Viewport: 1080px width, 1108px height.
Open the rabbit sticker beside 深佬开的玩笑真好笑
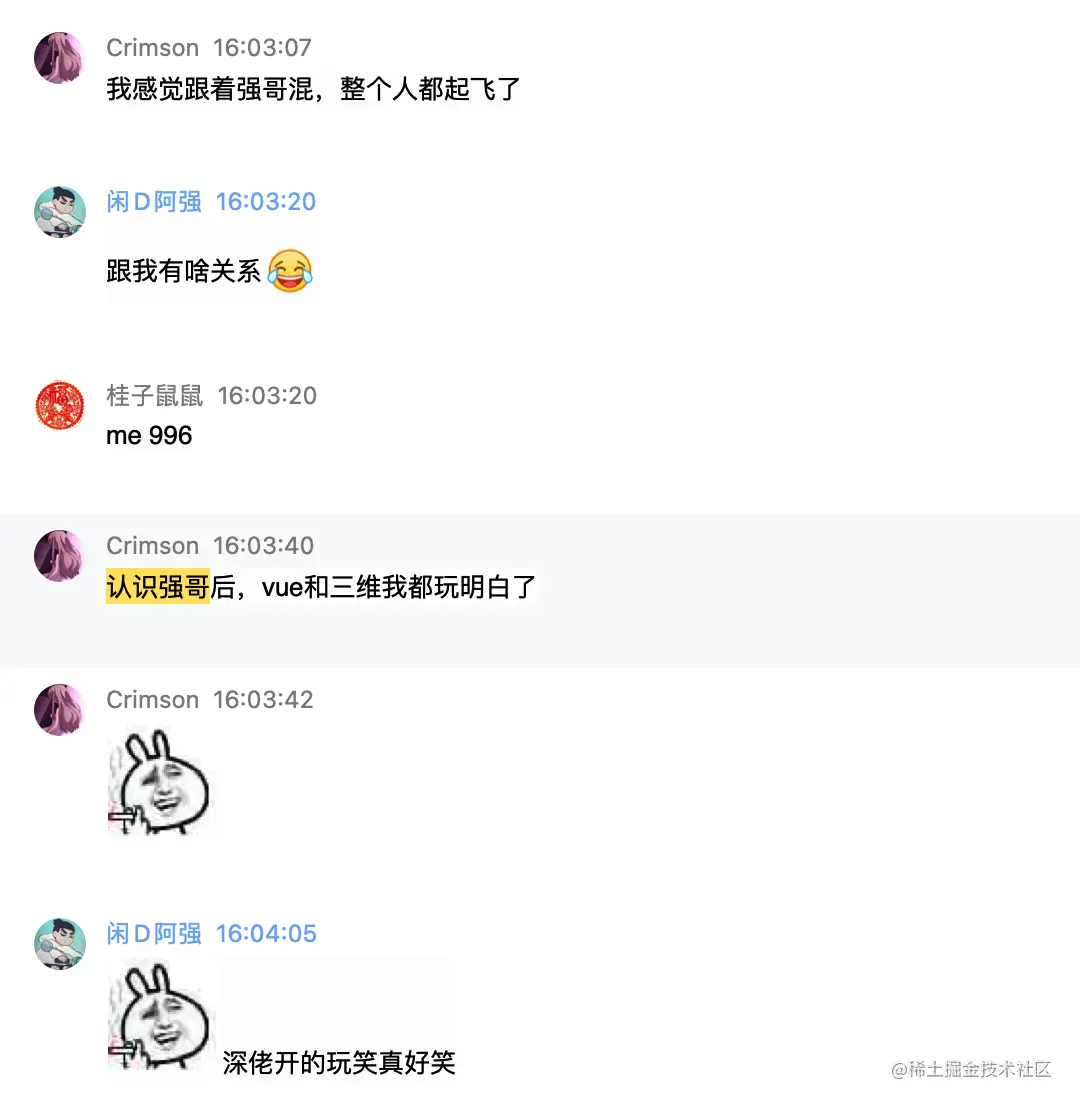[161, 1016]
